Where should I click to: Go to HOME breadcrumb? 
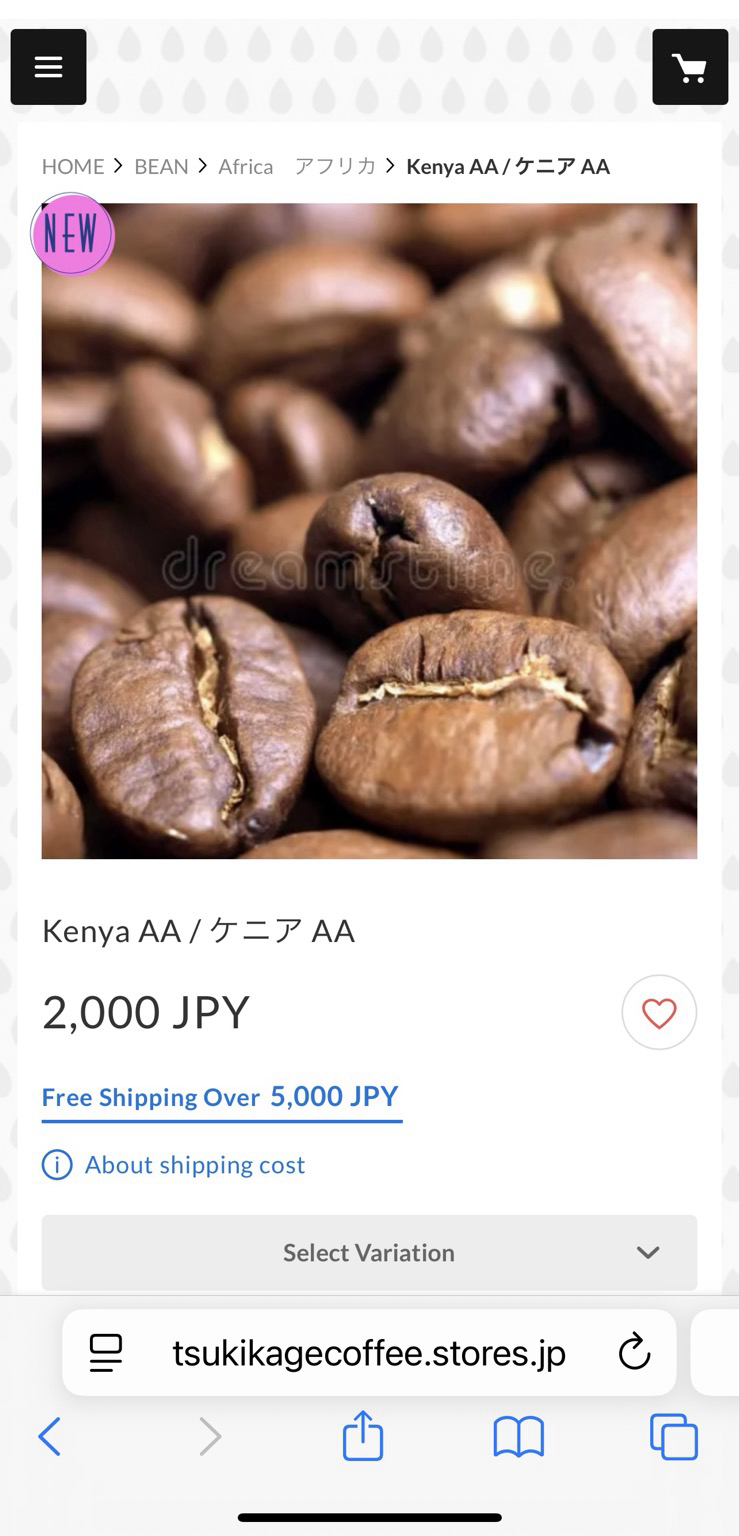[x=73, y=166]
